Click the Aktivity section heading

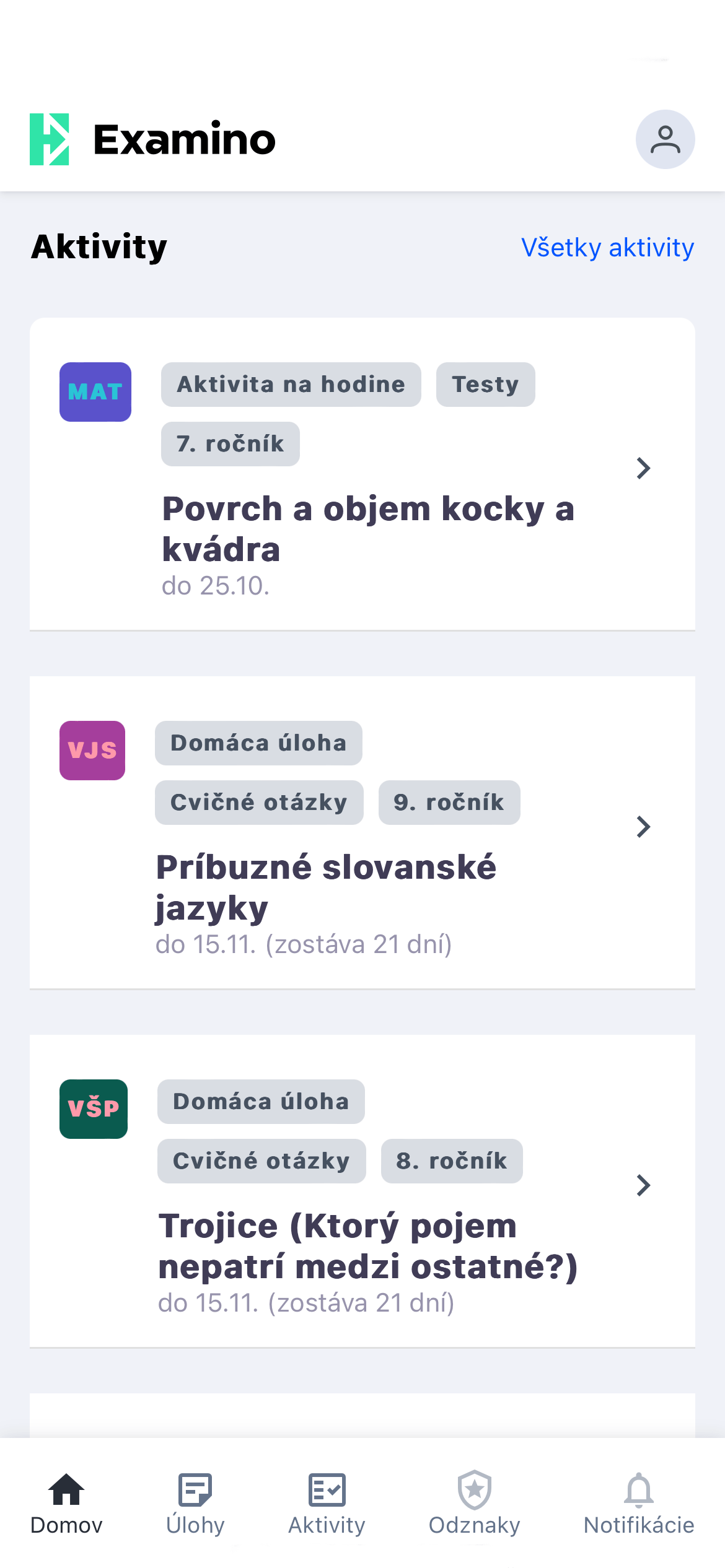(99, 246)
